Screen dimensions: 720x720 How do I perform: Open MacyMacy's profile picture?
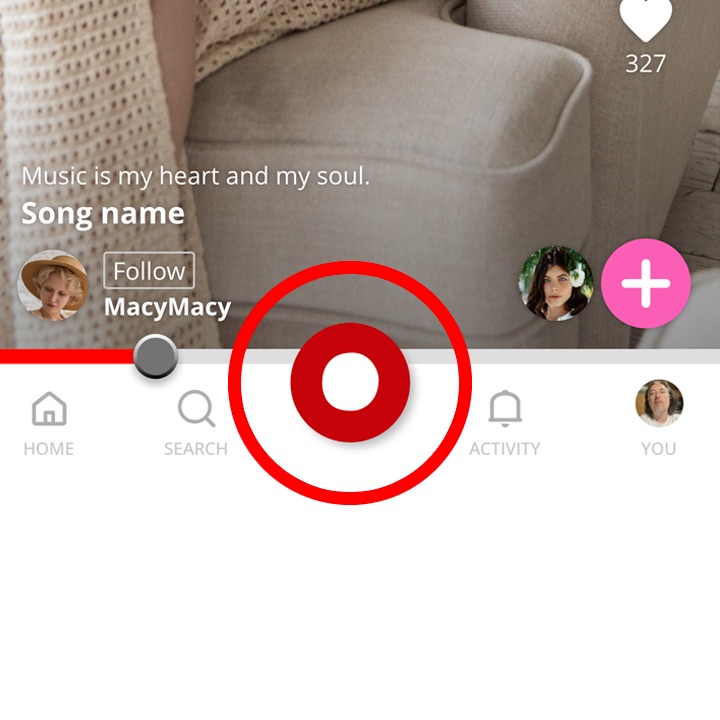(x=53, y=284)
